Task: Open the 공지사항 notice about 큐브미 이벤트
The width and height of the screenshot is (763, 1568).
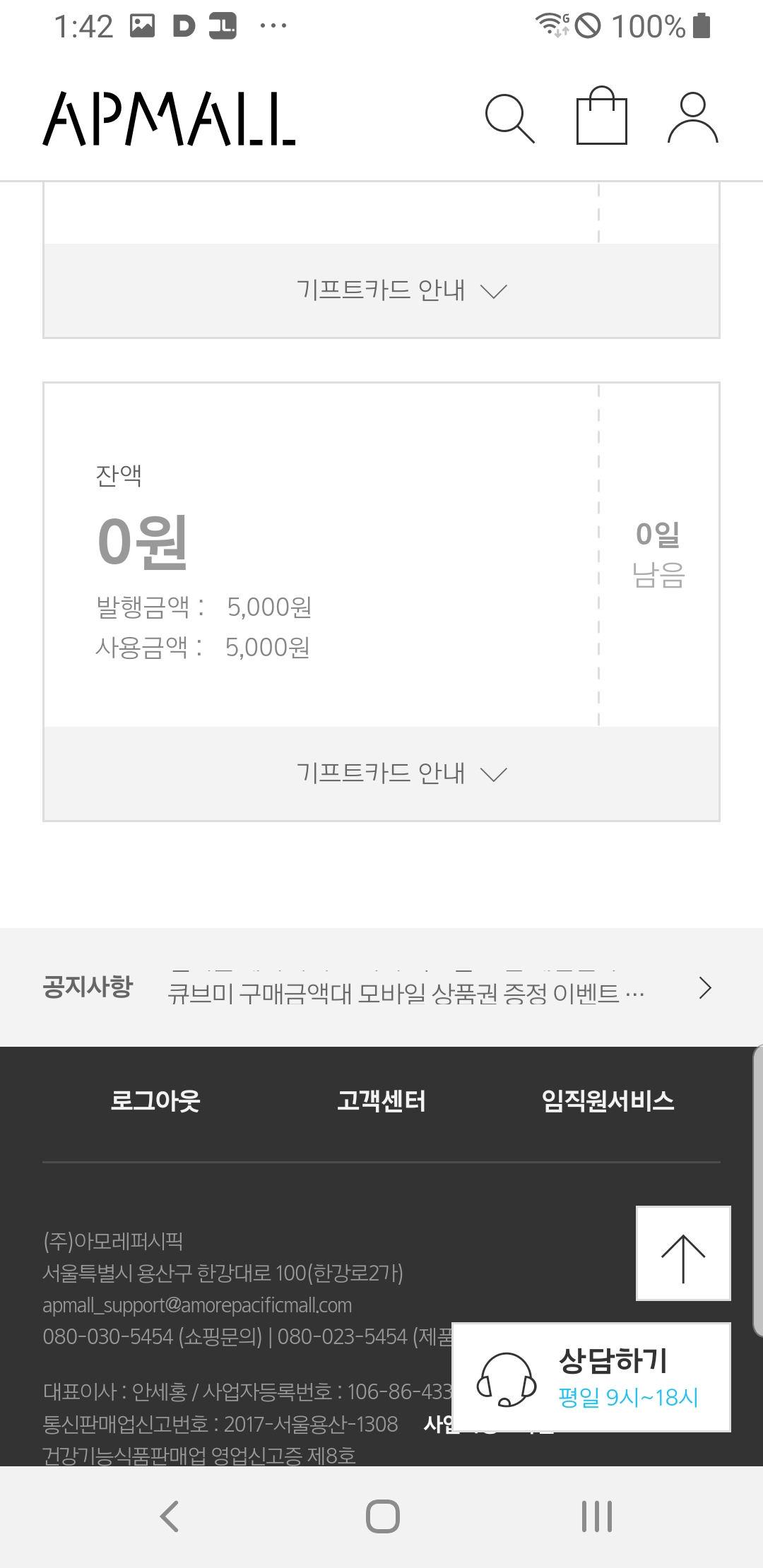Action: 406,992
